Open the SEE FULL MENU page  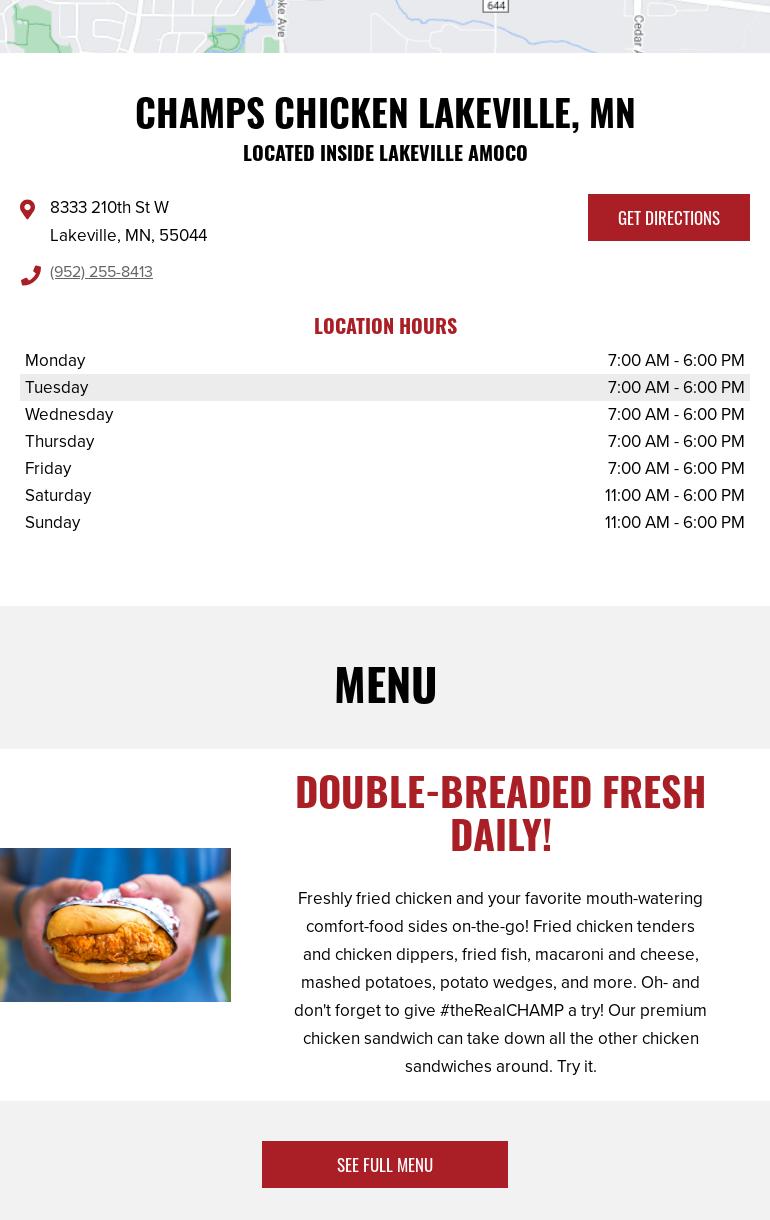click(385, 1164)
